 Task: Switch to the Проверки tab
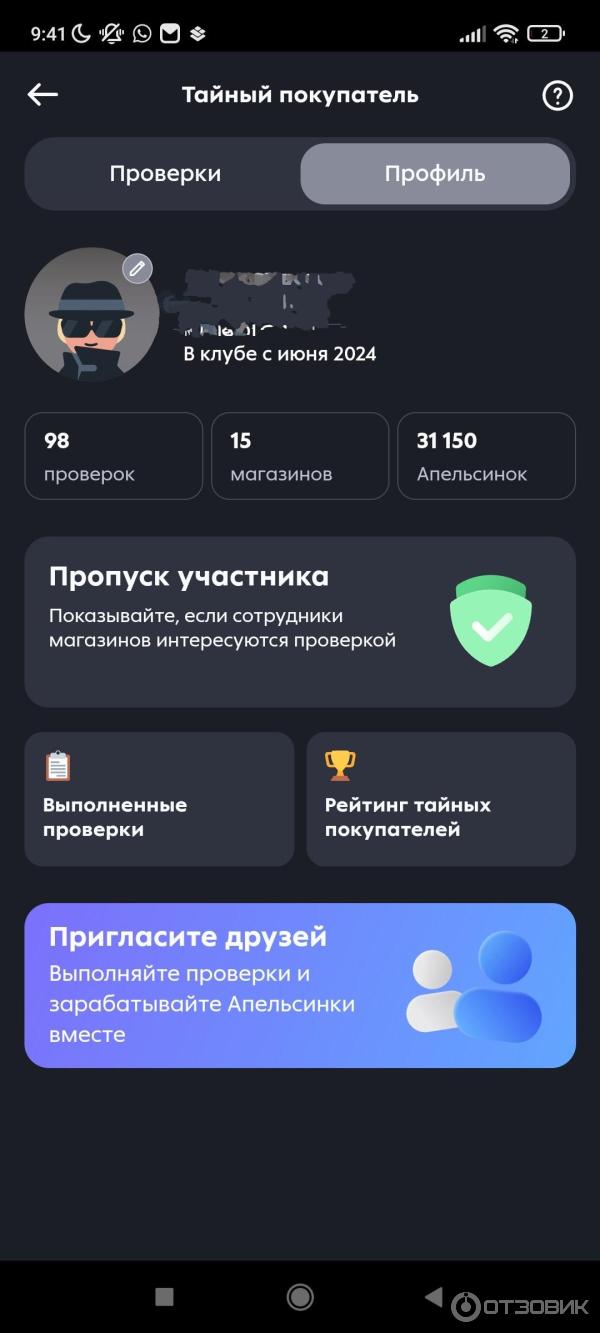pyautogui.click(x=165, y=173)
